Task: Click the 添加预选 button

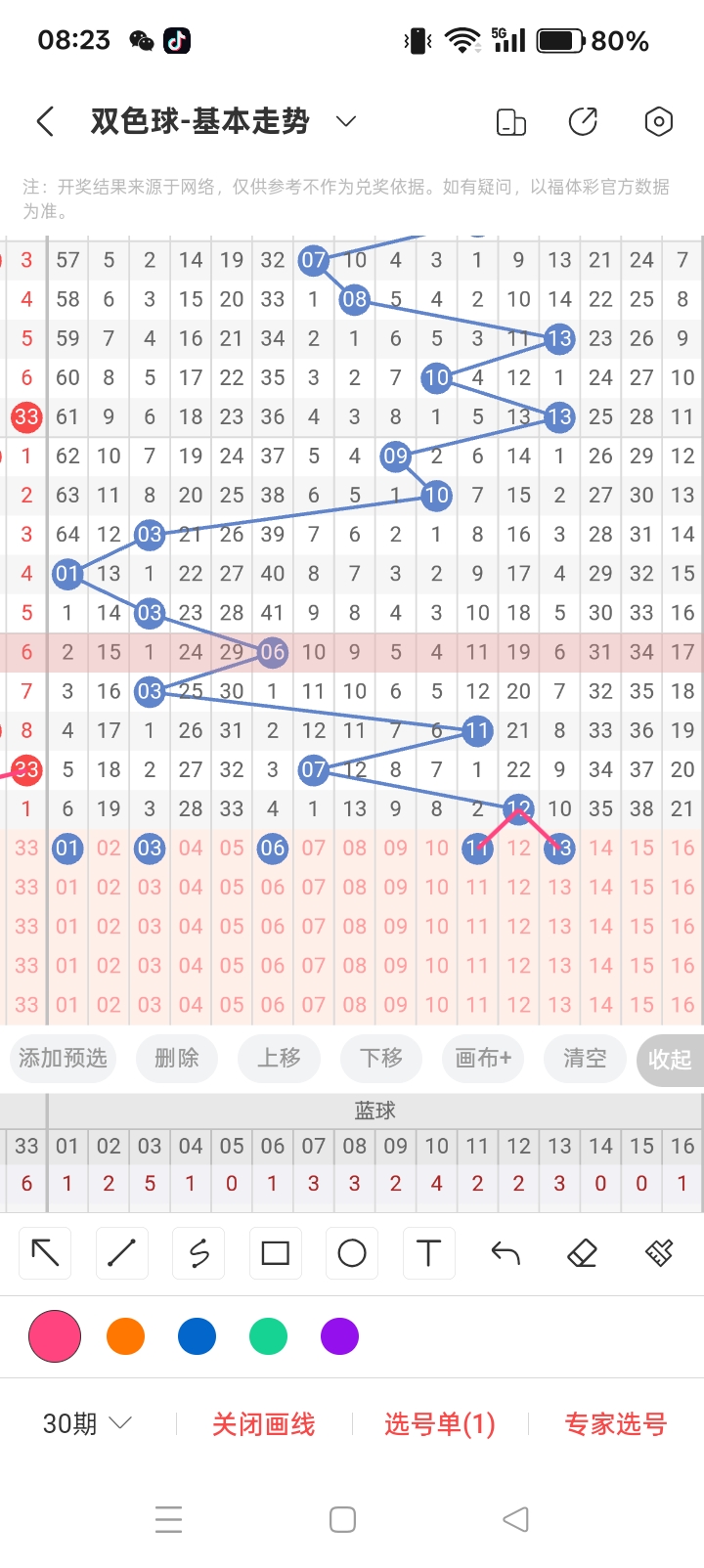Action: (63, 1059)
